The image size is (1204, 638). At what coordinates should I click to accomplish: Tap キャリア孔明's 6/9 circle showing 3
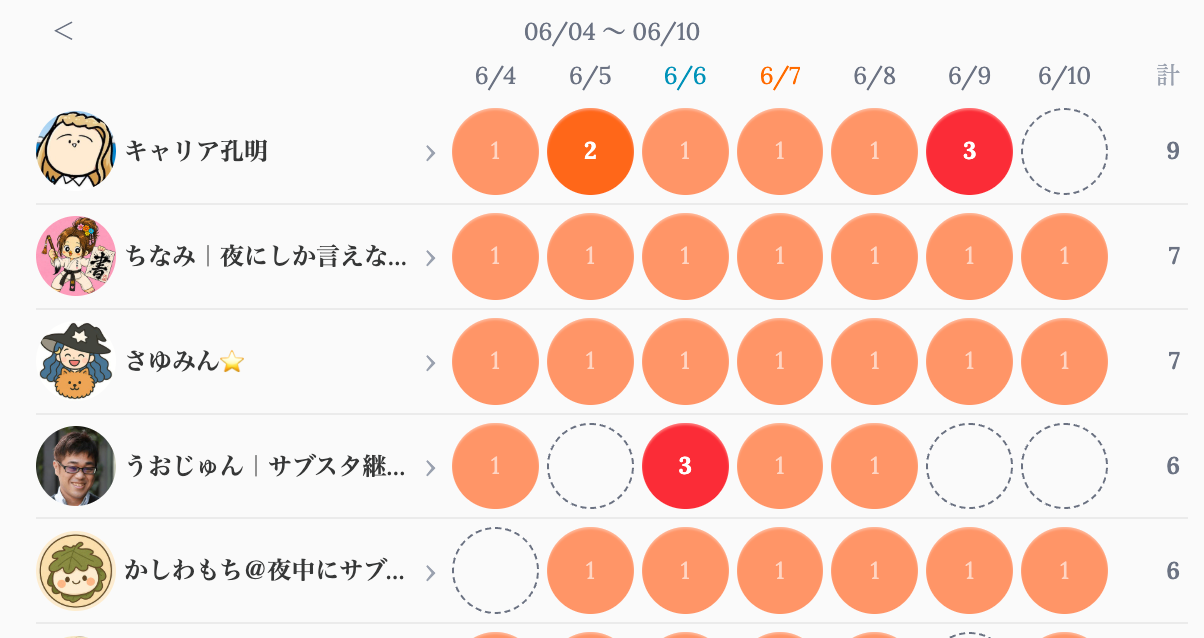(x=969, y=151)
